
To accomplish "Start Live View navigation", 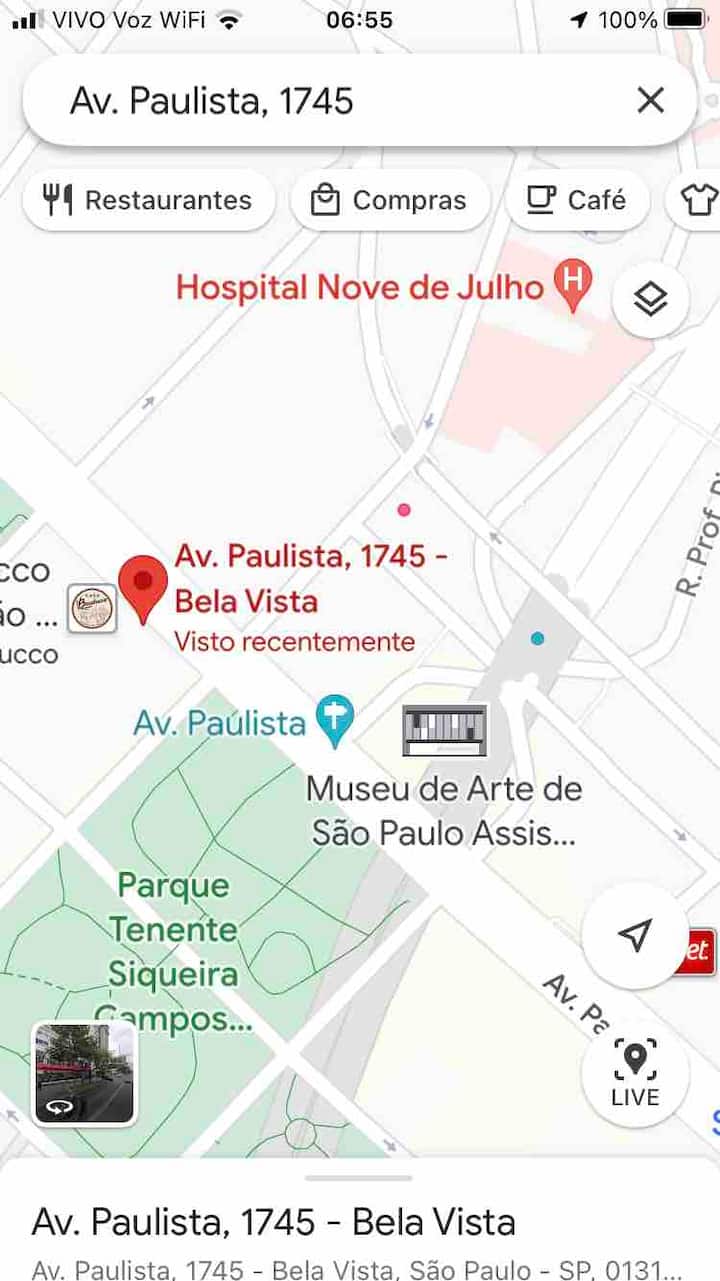I will pos(635,1074).
